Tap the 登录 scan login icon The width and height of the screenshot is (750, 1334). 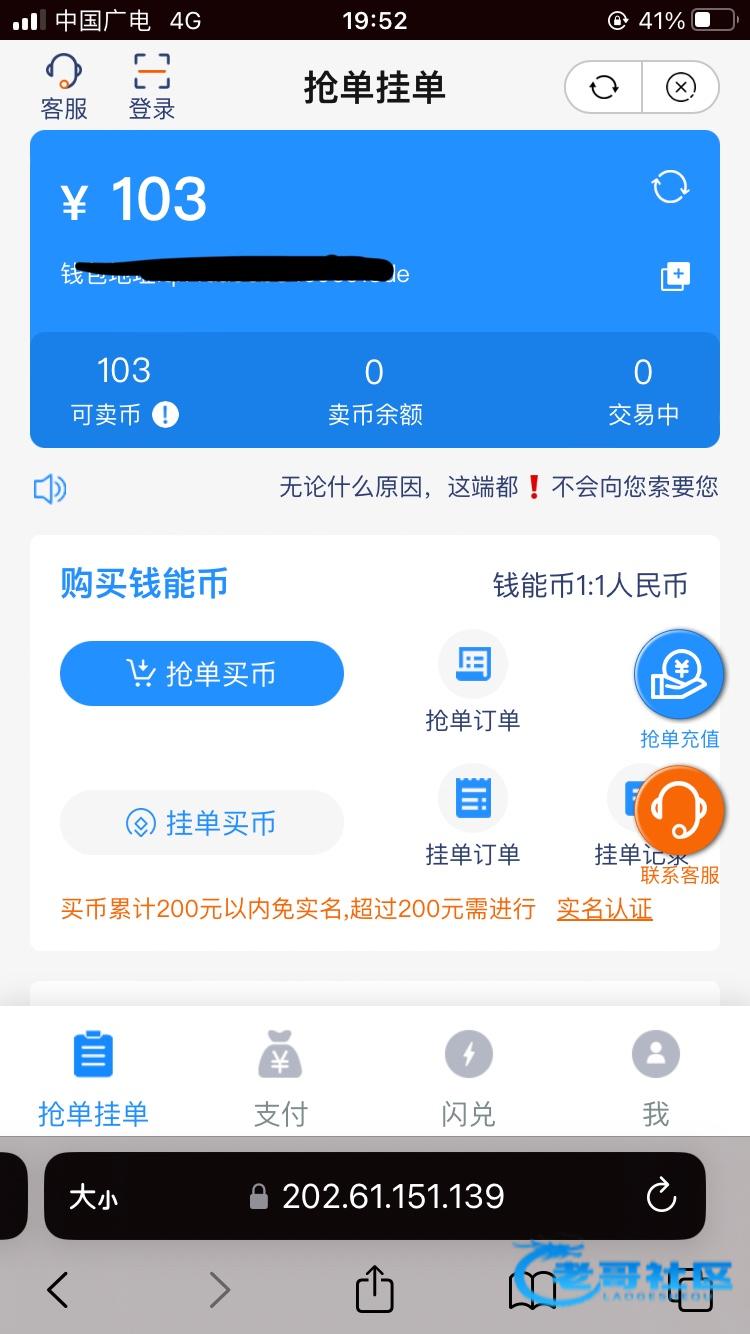coord(152,86)
